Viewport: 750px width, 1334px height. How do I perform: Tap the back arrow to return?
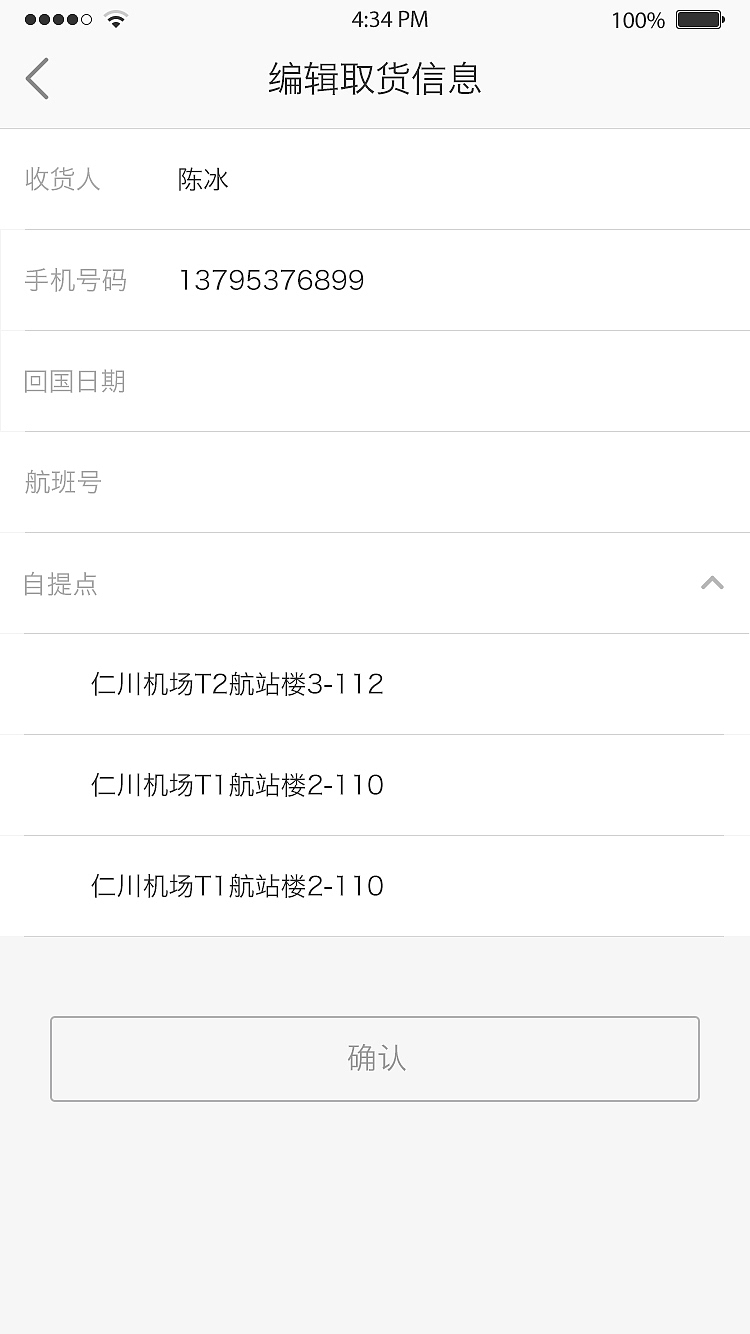tap(37, 78)
